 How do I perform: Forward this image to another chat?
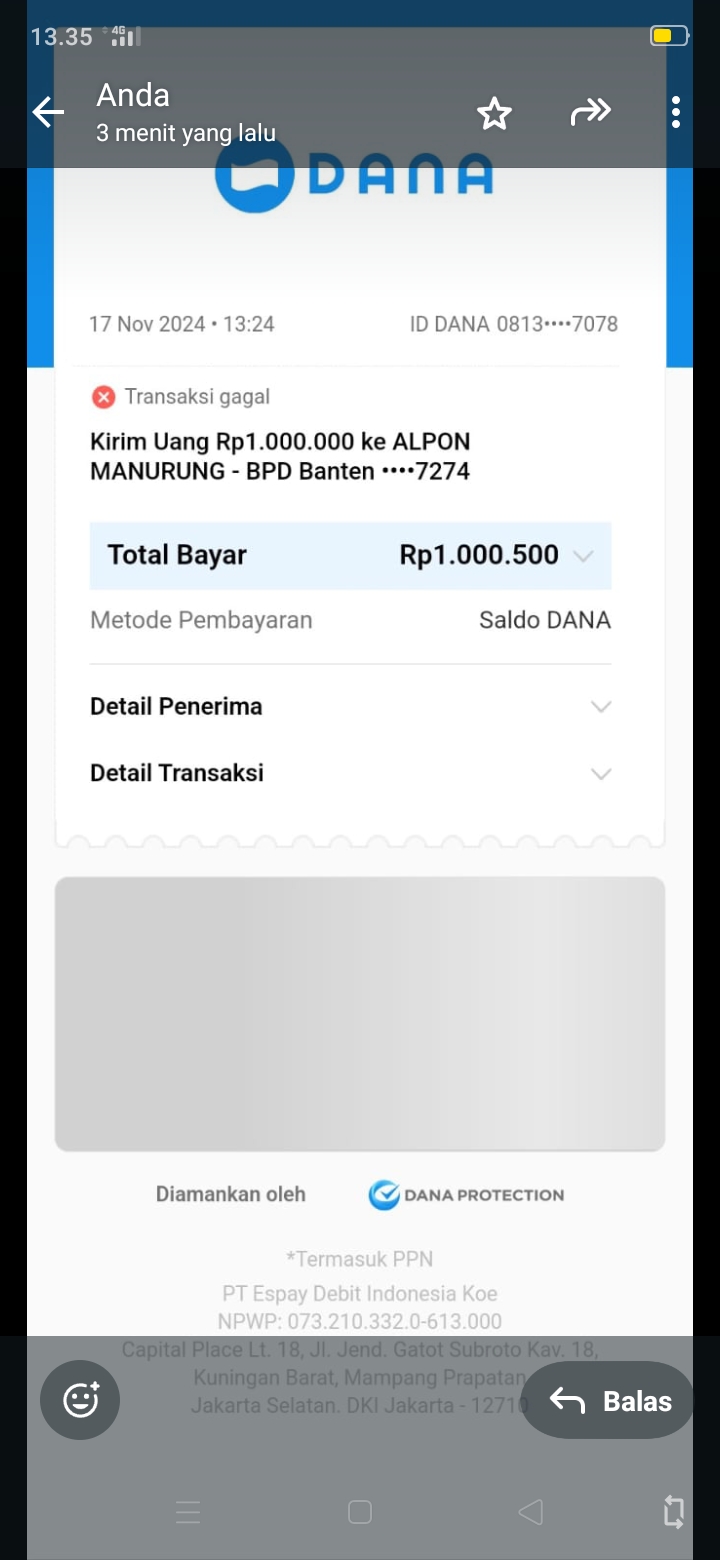tap(590, 112)
